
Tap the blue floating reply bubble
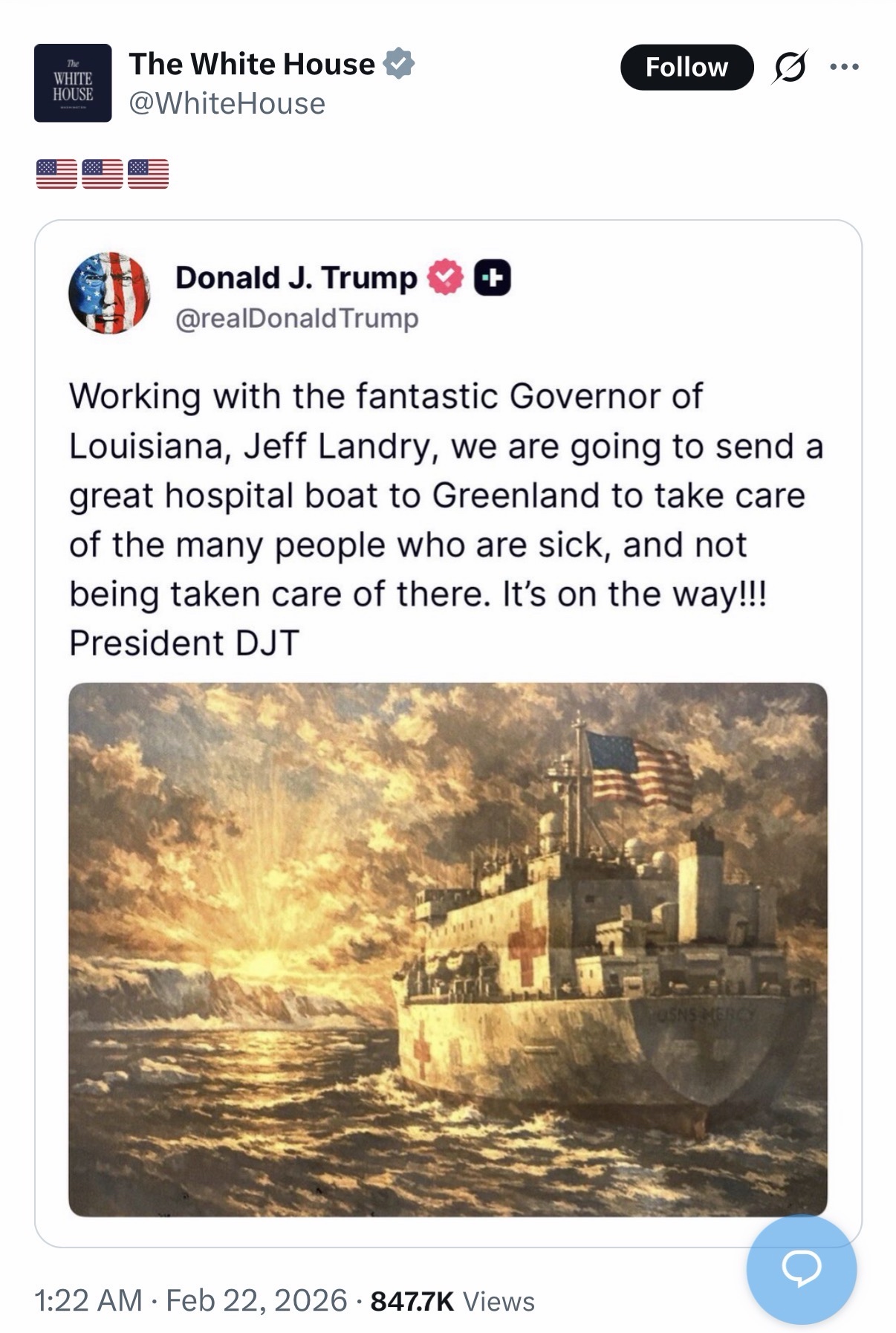tap(801, 1270)
